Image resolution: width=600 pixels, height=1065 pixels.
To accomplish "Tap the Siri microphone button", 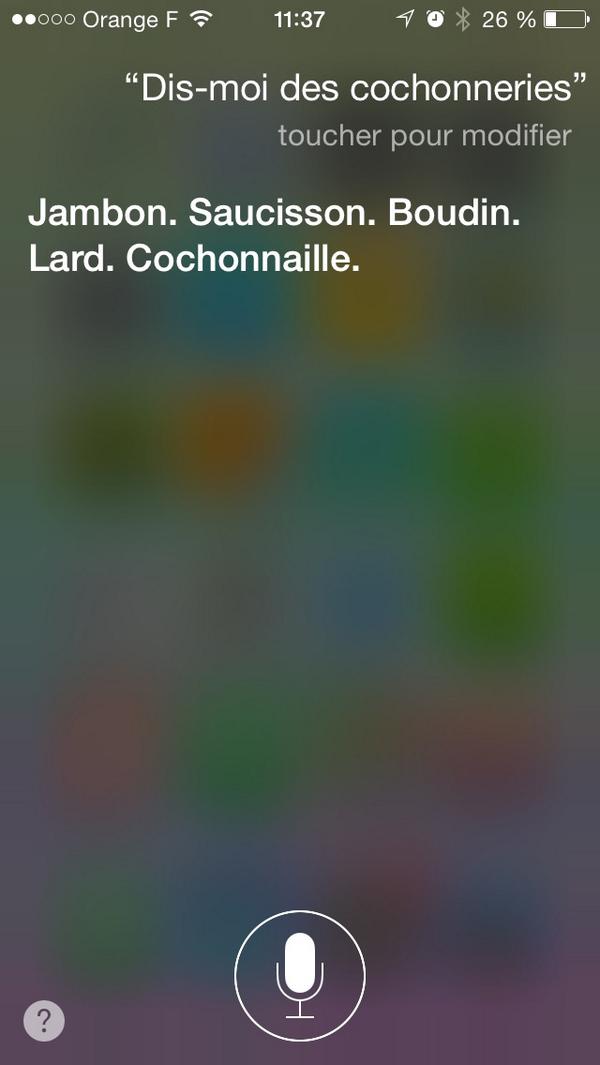I will tap(300, 974).
